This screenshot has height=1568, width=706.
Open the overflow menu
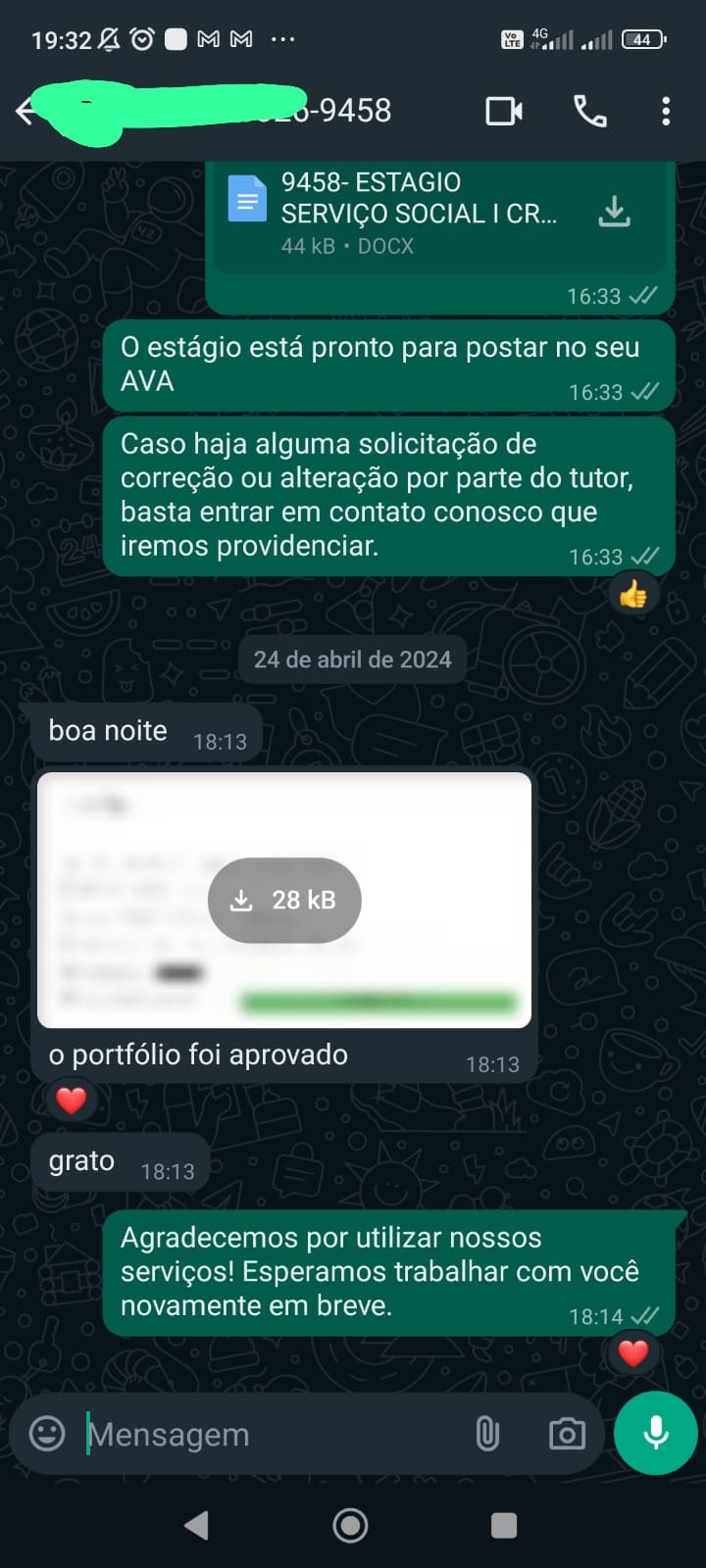(666, 112)
